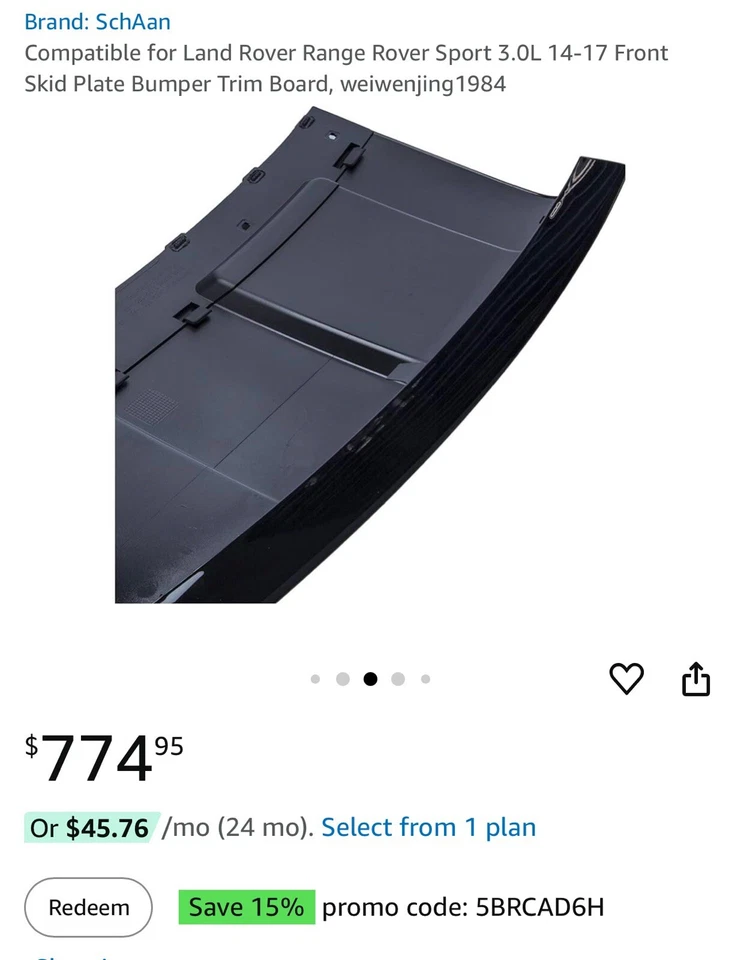
Task: Redeem the 15% promo code
Action: point(89,908)
